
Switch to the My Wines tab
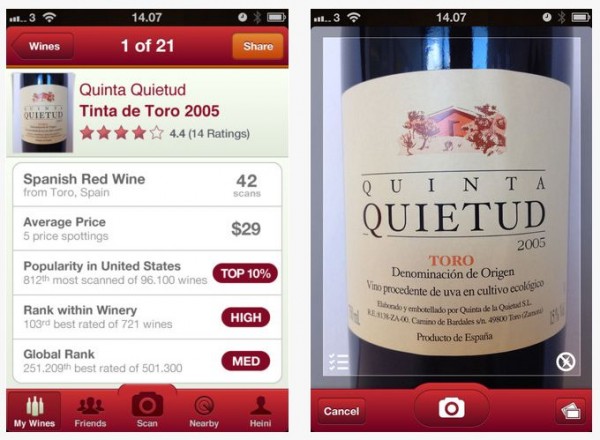pyautogui.click(x=33, y=412)
